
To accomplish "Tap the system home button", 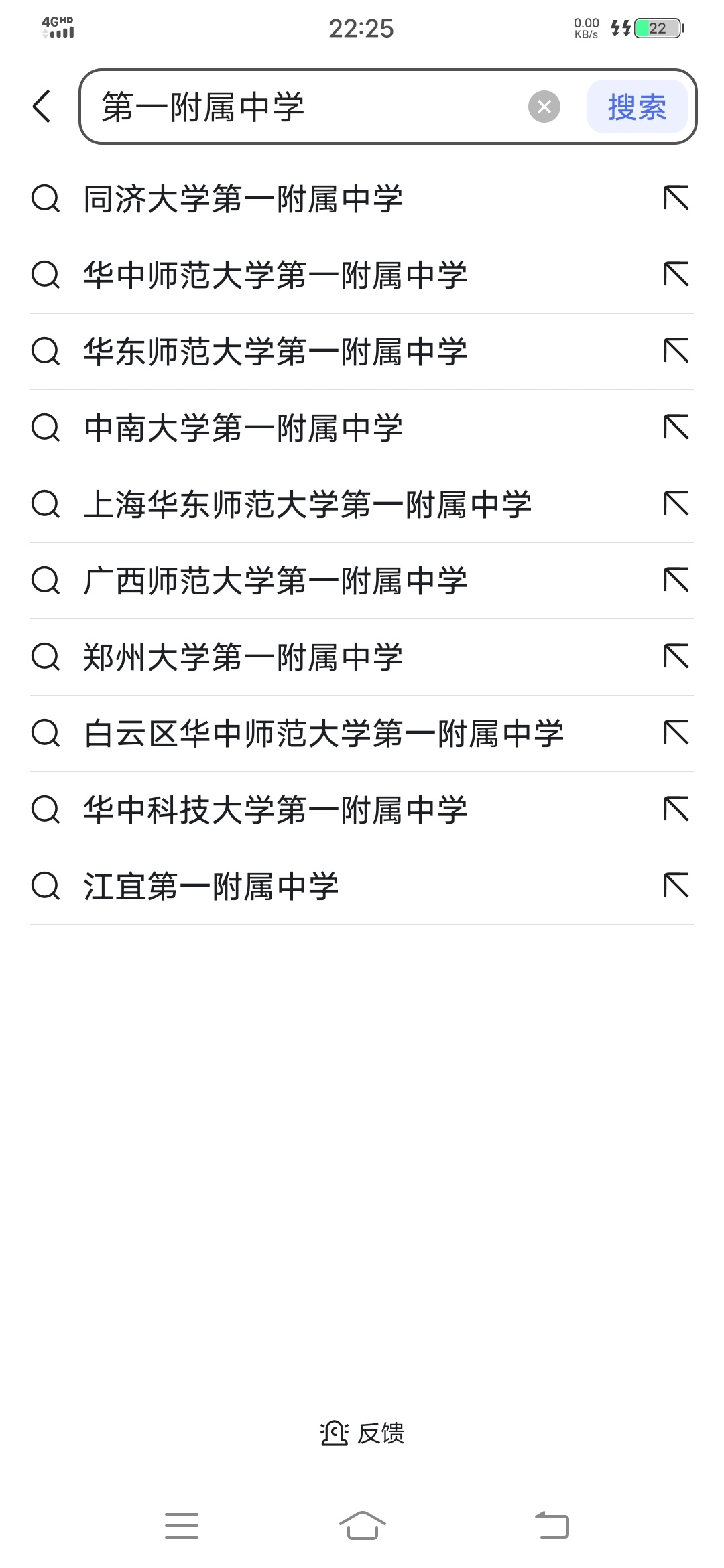I will 362,1525.
